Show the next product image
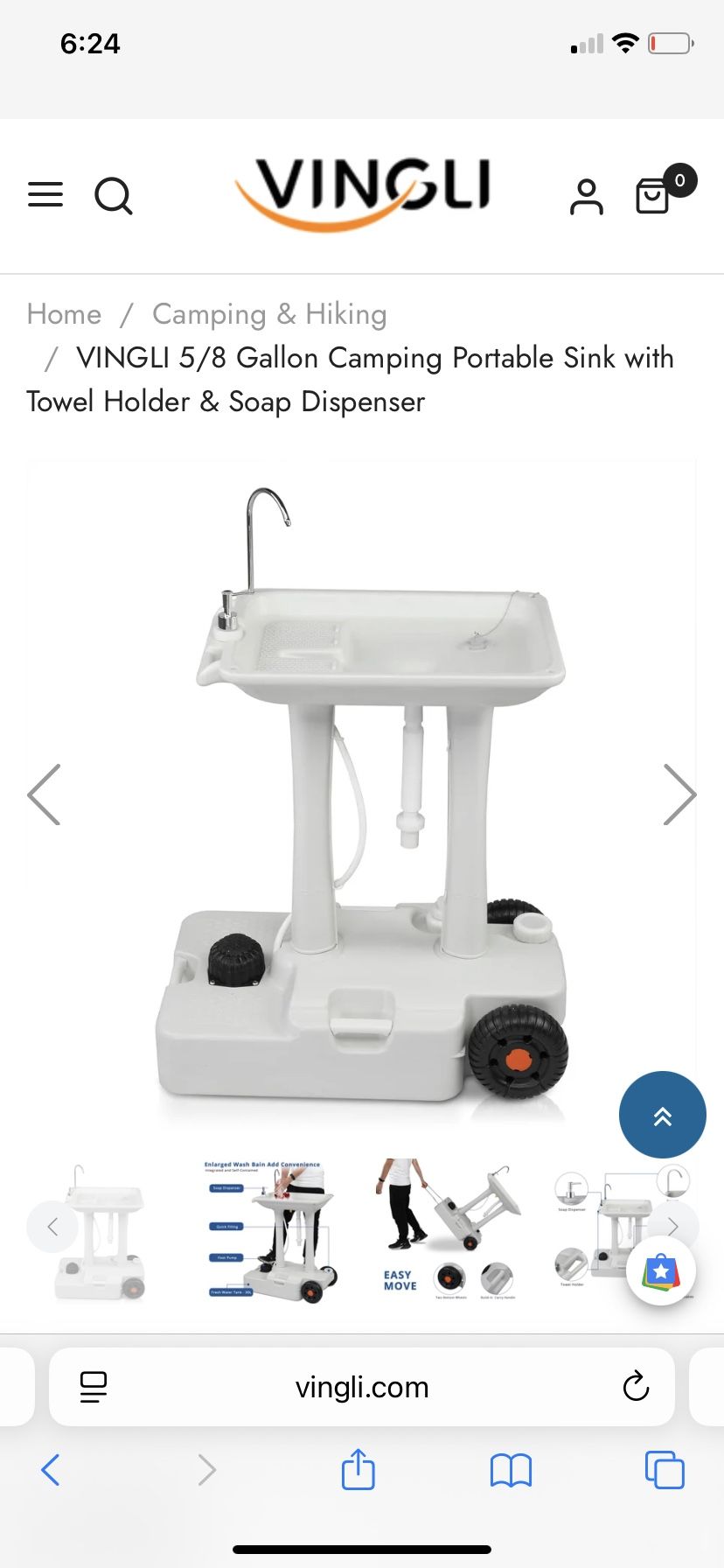The width and height of the screenshot is (724, 1568). coord(679,794)
